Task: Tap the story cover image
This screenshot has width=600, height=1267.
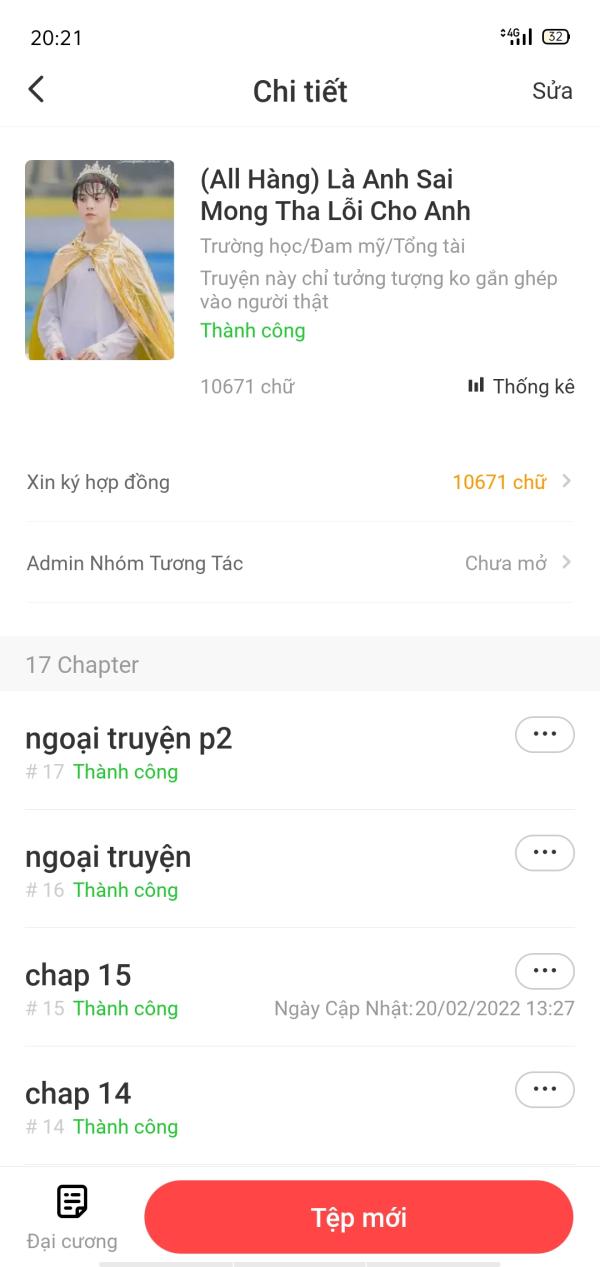Action: coord(100,260)
